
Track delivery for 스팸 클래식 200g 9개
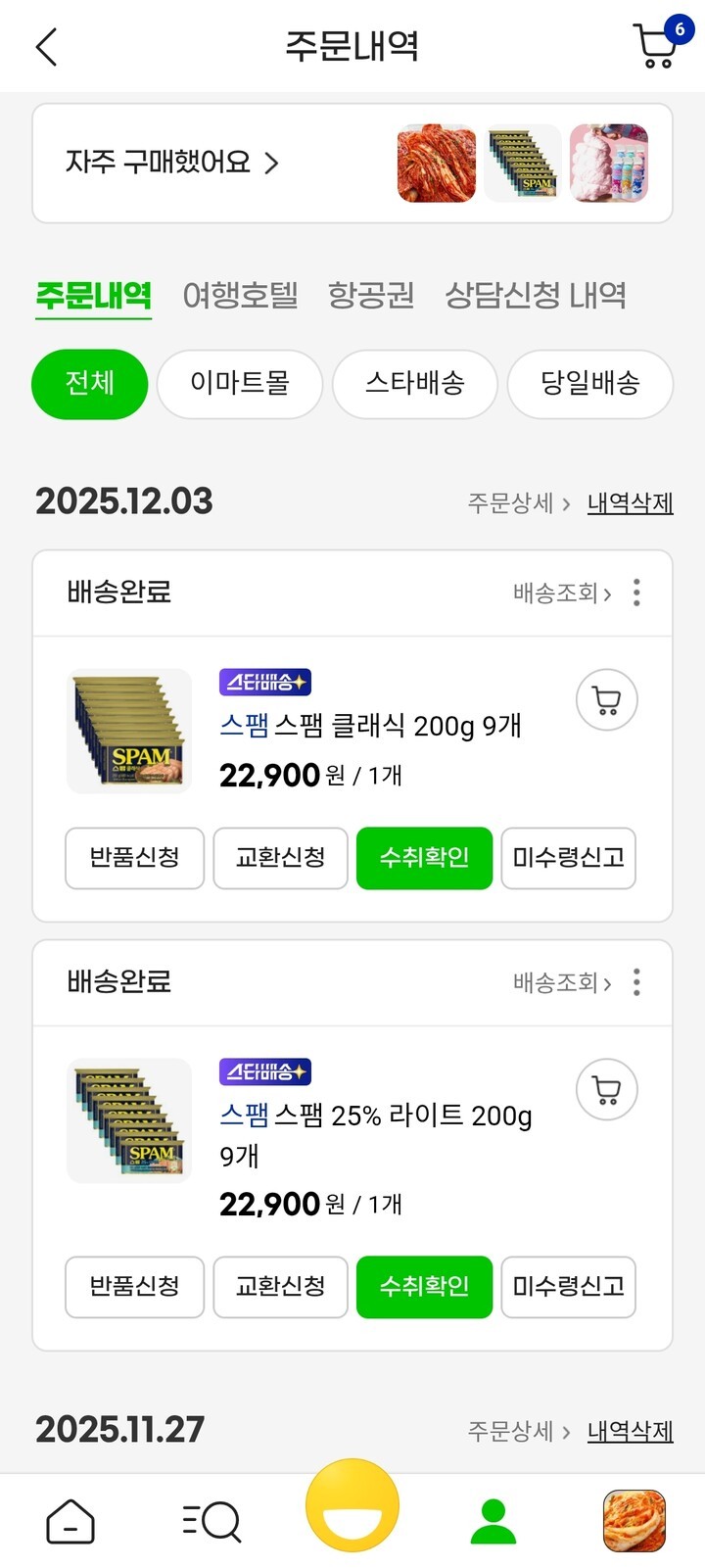coord(561,593)
